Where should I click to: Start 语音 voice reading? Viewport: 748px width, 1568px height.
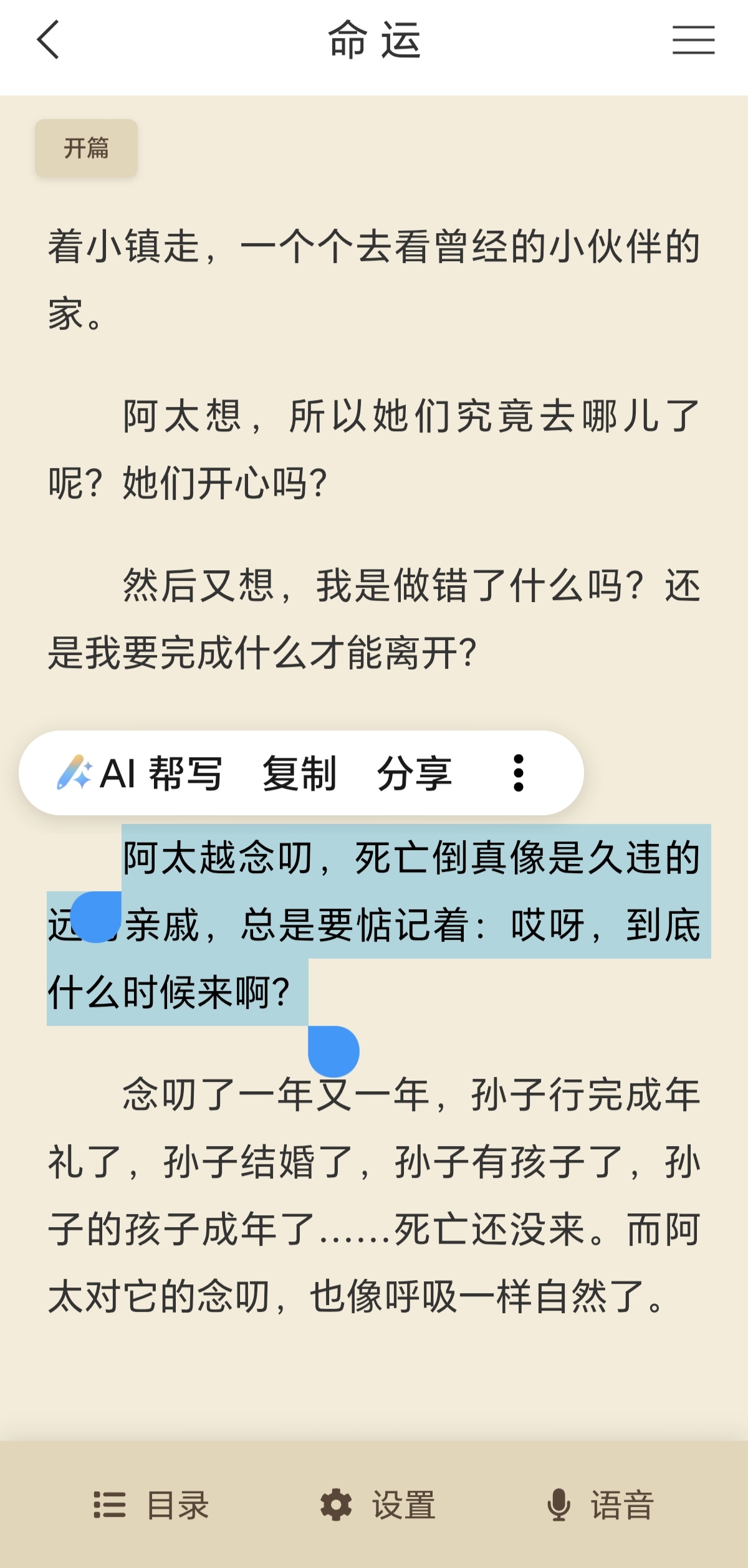coord(601,1505)
